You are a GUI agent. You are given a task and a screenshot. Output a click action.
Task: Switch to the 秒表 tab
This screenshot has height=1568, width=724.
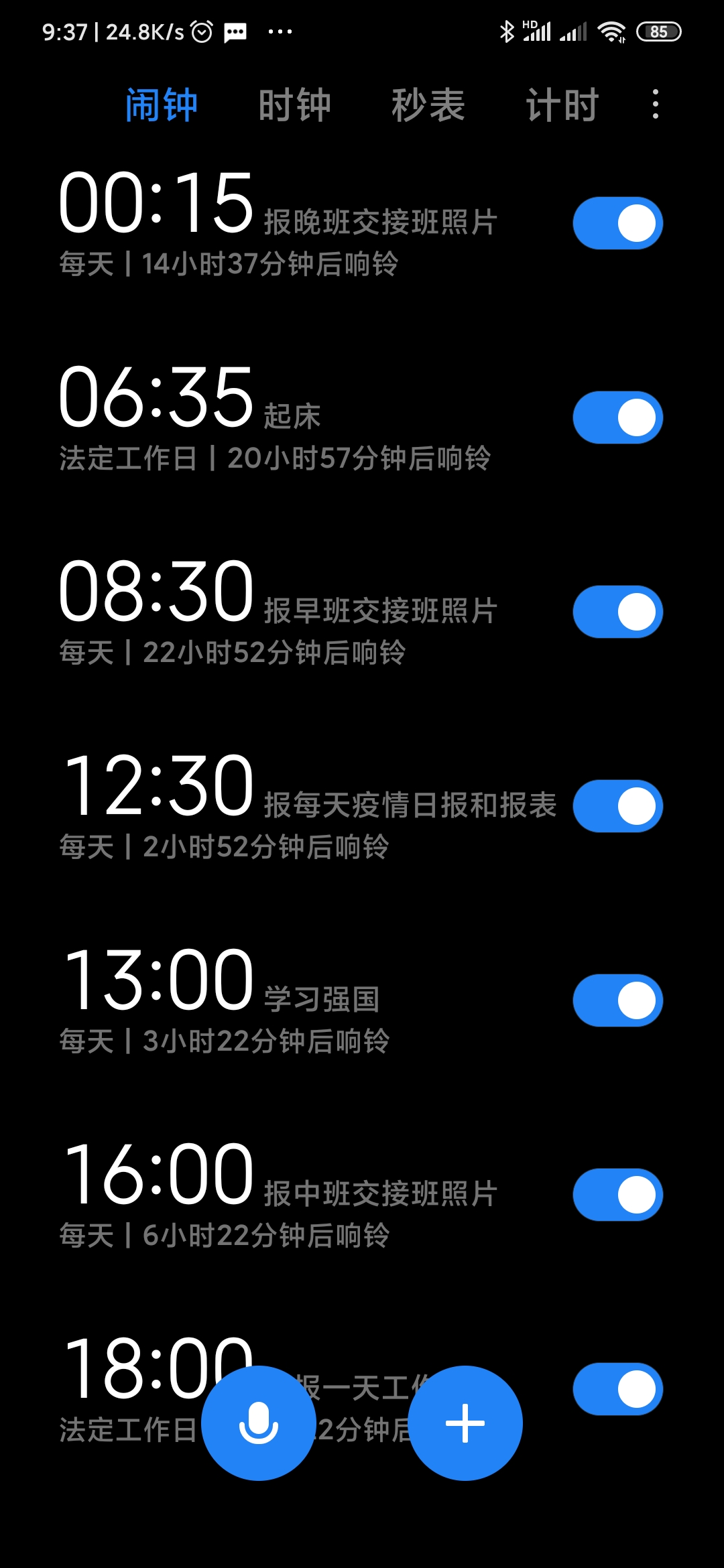(428, 105)
